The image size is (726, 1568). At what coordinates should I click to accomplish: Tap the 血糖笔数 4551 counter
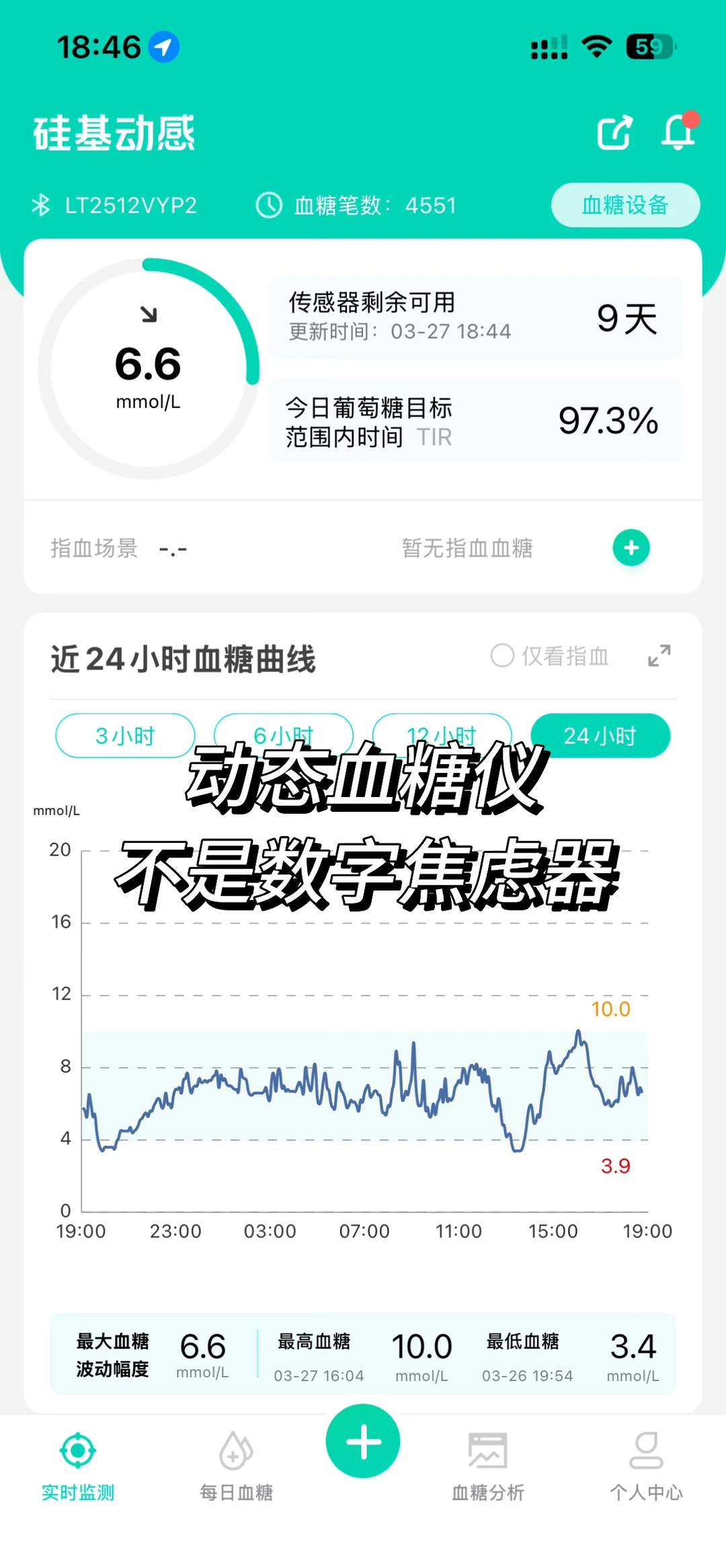[x=373, y=206]
